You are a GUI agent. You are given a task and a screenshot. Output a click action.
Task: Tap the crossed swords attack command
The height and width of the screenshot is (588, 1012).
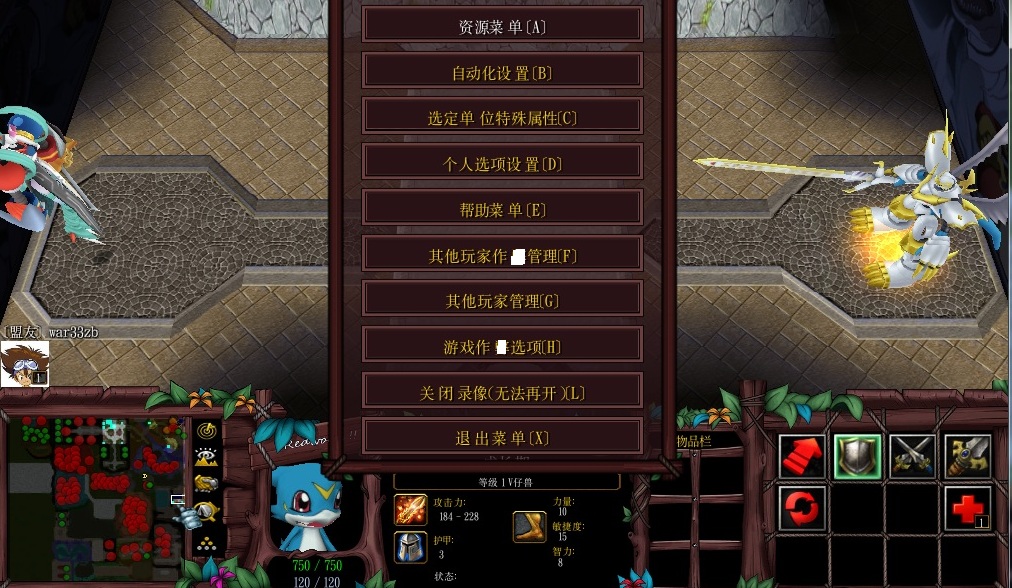(912, 455)
